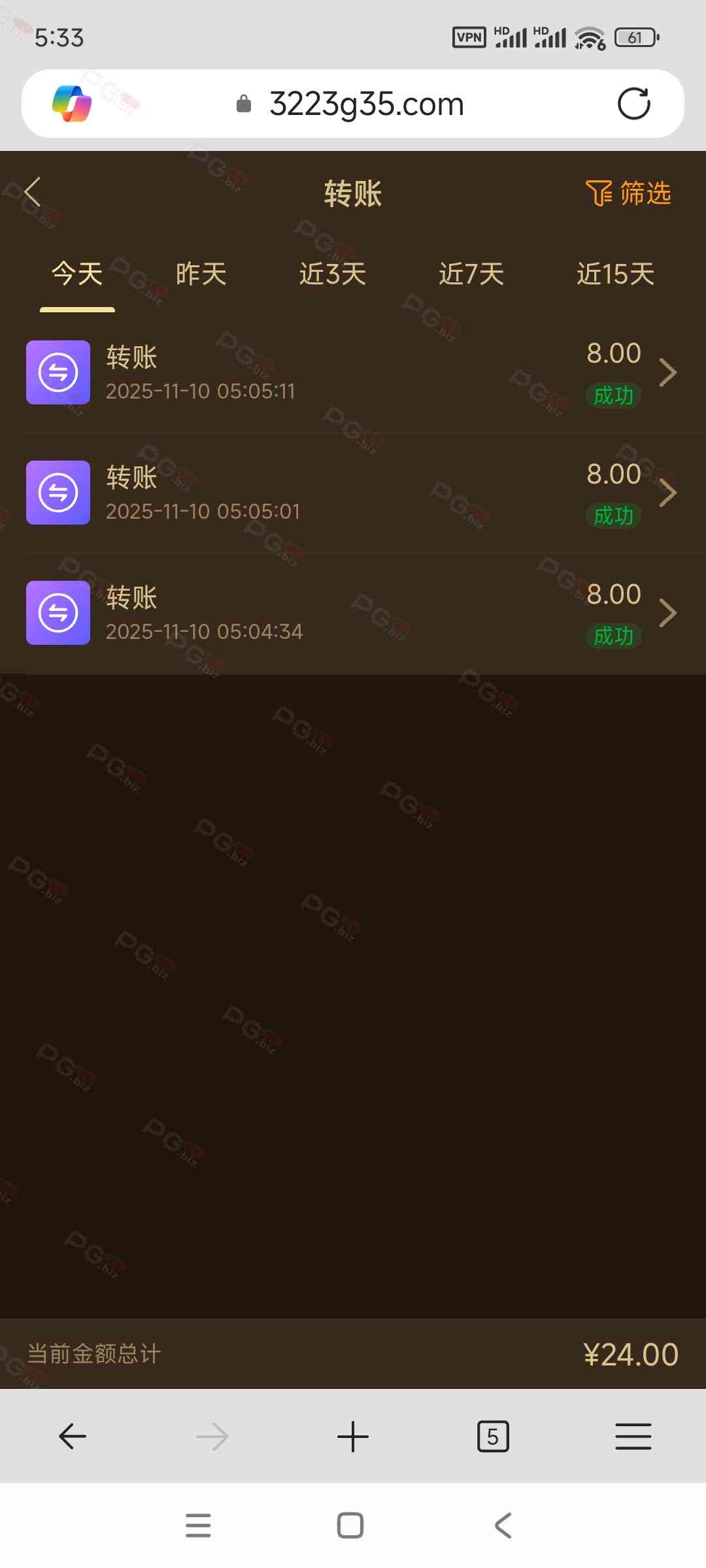This screenshot has width=706, height=1568.
Task: Reload the page in the browser
Action: coord(633,104)
